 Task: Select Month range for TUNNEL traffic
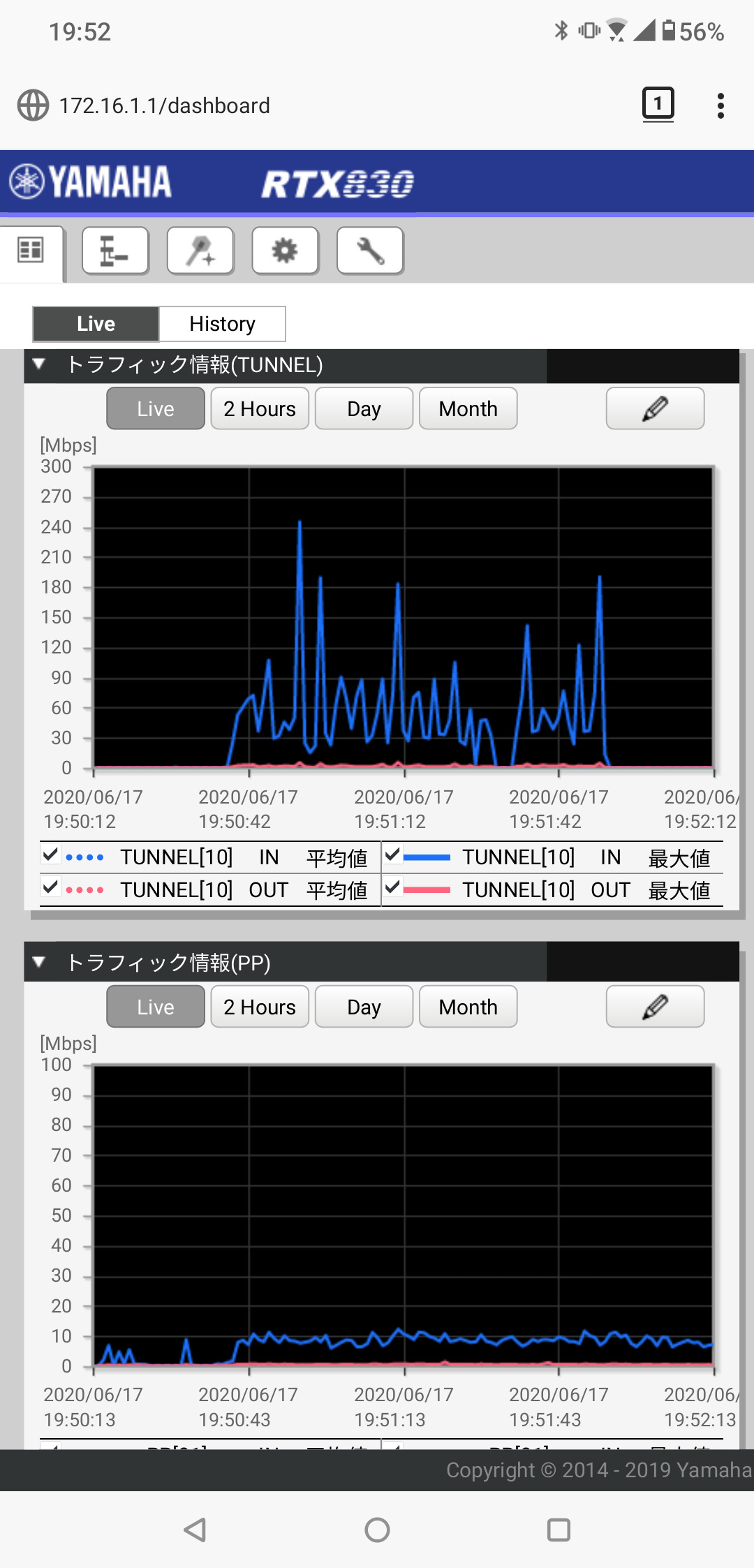click(x=468, y=409)
